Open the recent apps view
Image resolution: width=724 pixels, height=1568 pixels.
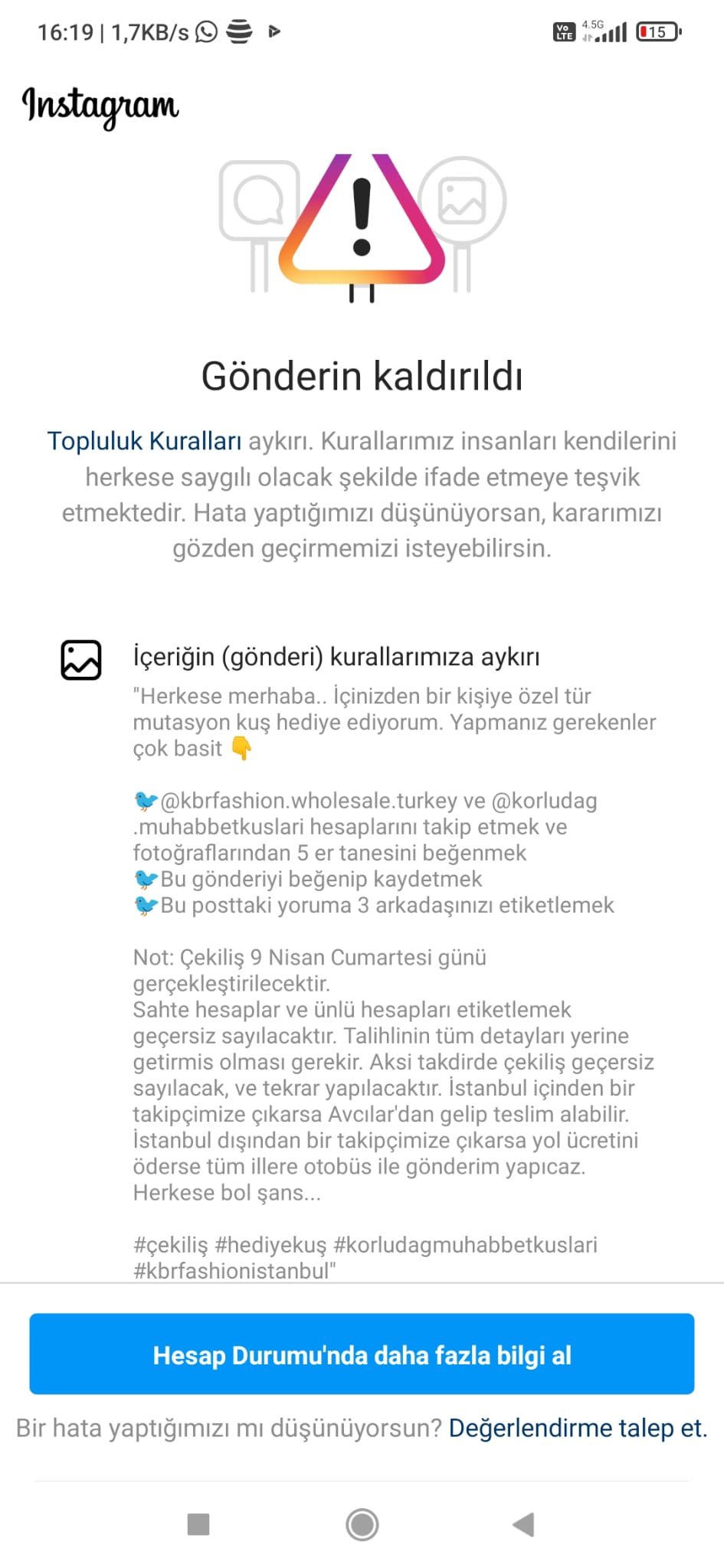[198, 1524]
